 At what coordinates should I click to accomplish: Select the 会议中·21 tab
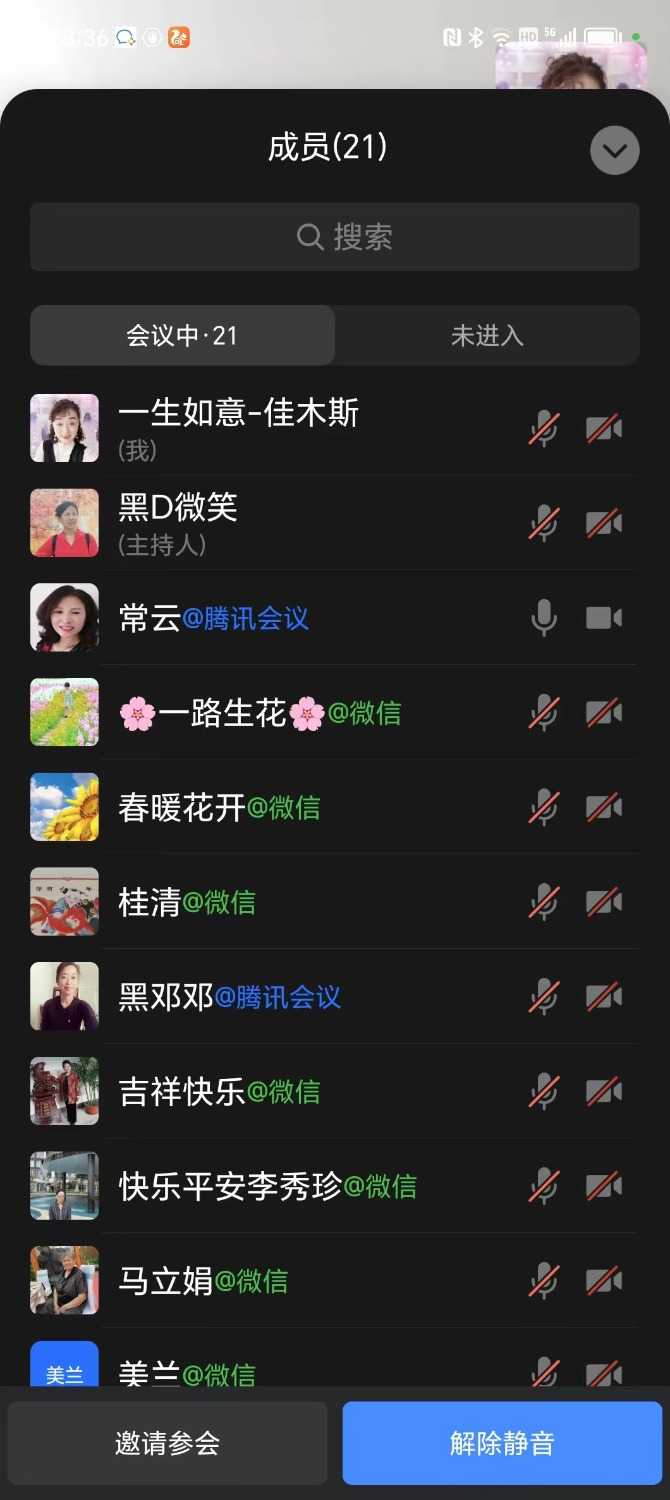click(182, 335)
